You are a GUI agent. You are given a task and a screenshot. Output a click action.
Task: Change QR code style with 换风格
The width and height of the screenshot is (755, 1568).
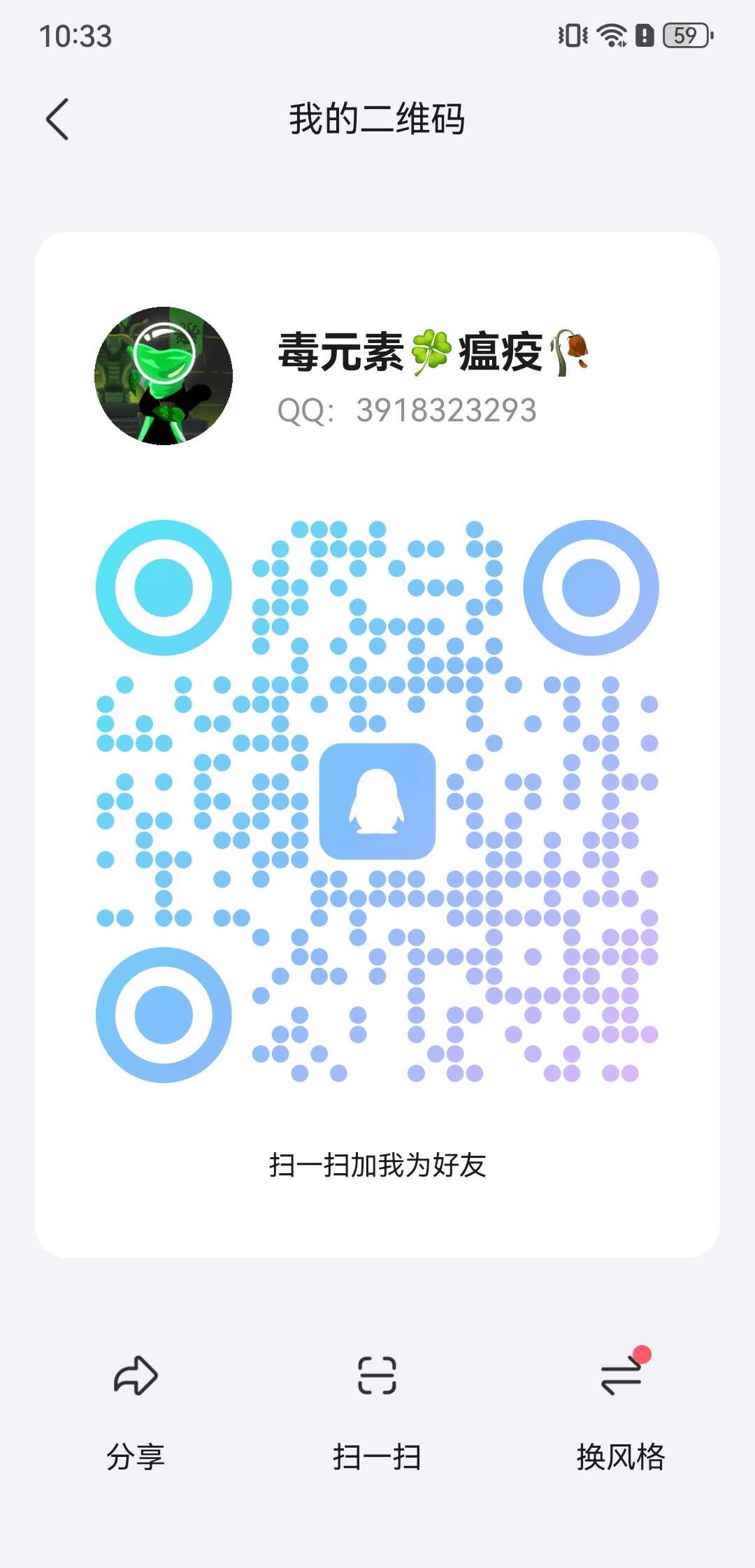click(x=621, y=1413)
